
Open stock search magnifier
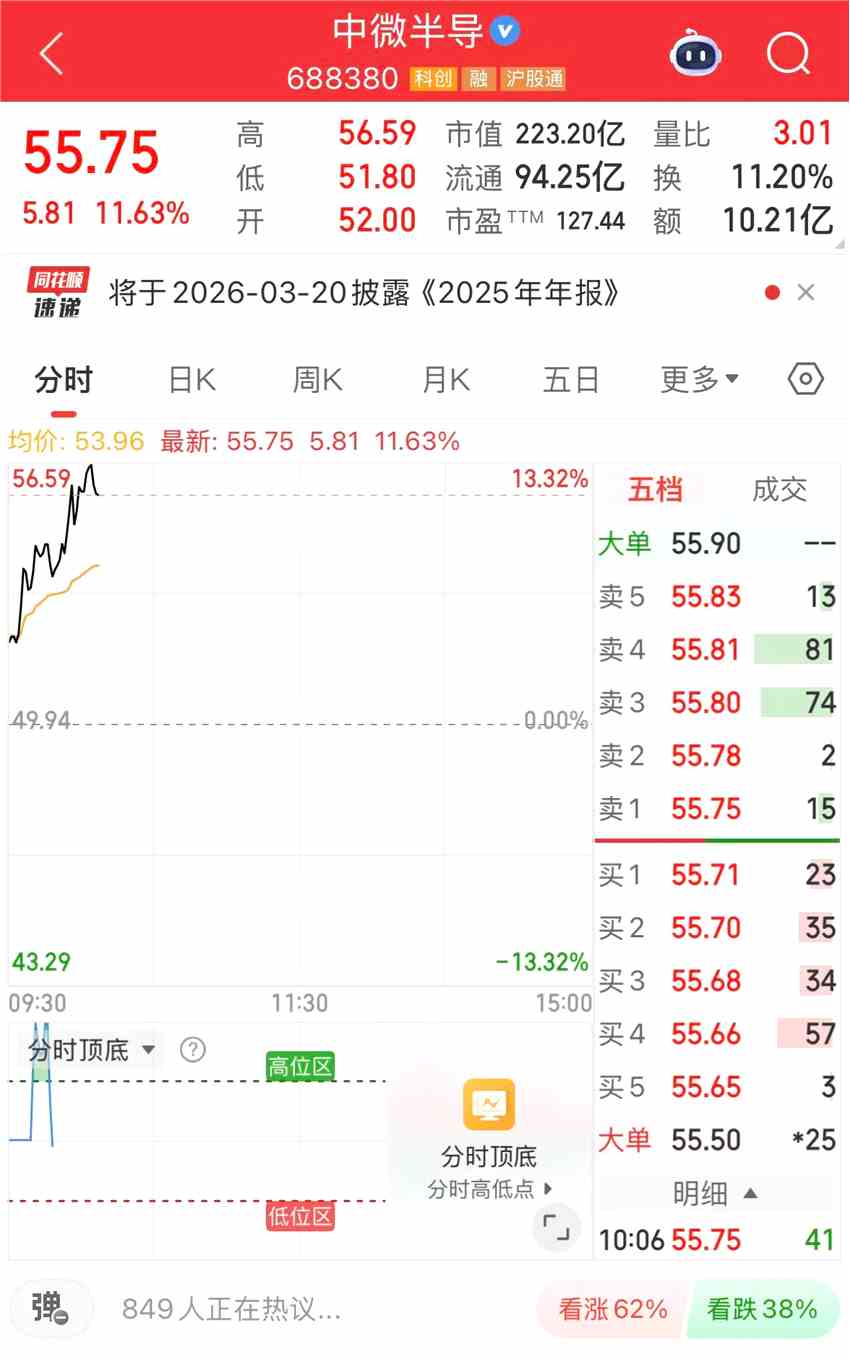pos(788,53)
